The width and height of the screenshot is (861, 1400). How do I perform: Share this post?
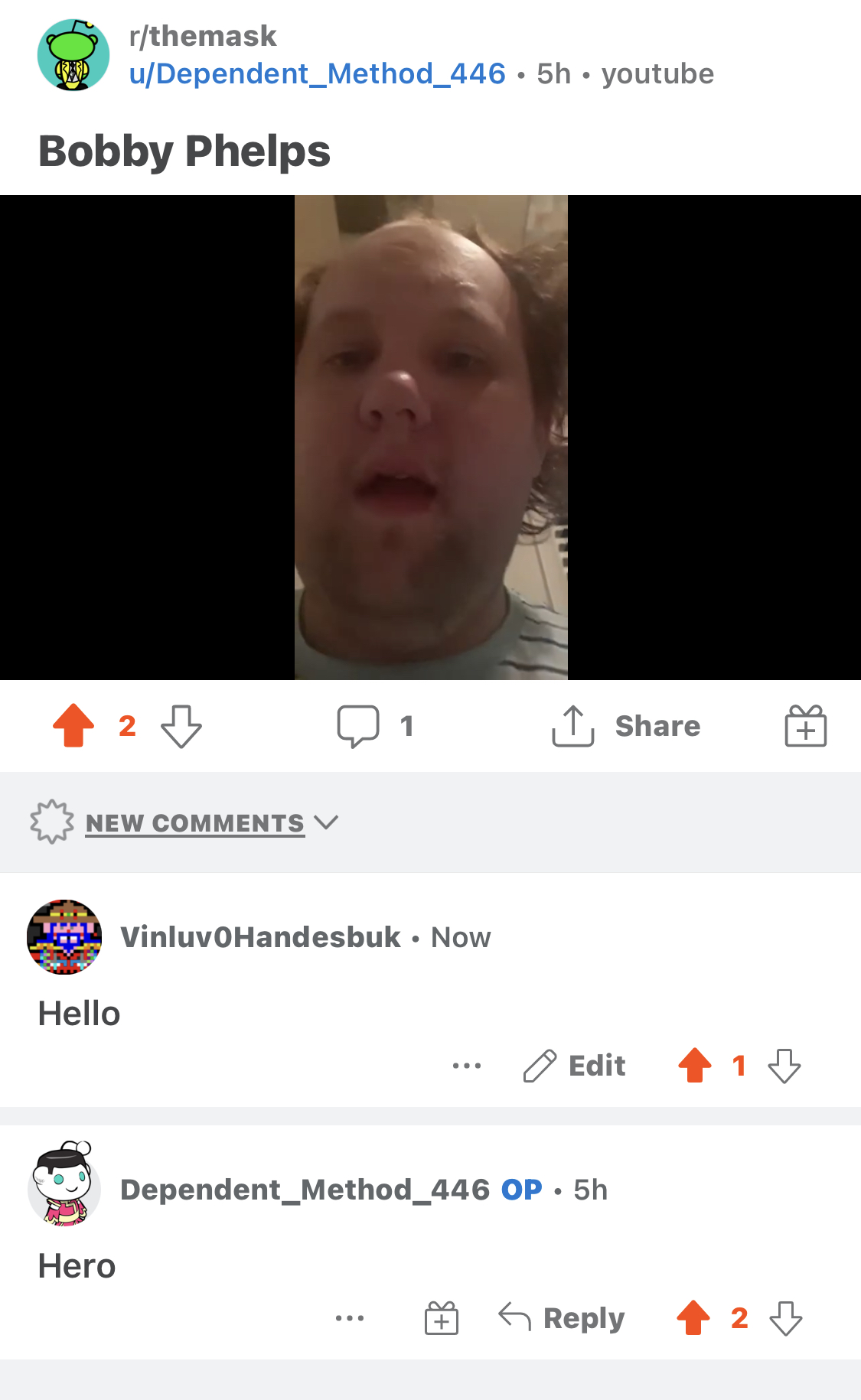tap(626, 726)
